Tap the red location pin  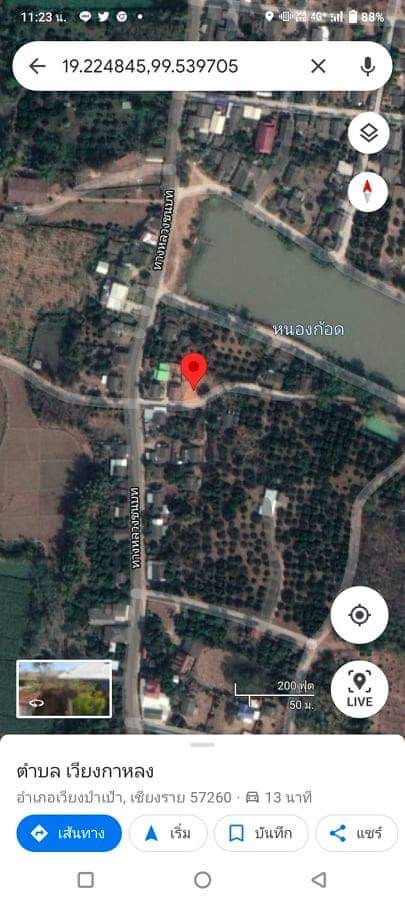point(194,371)
